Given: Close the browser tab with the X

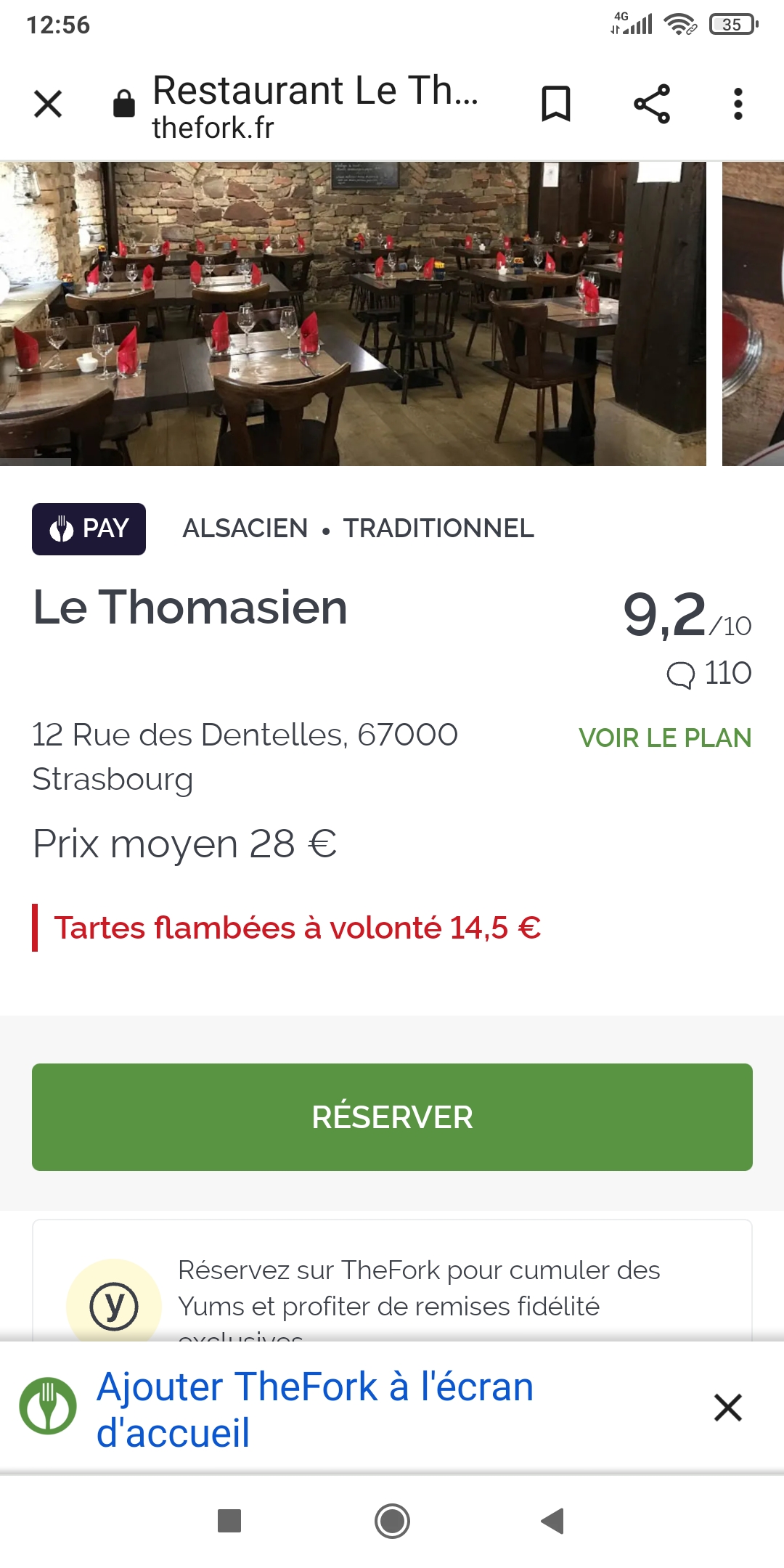Looking at the screenshot, I should (x=48, y=104).
